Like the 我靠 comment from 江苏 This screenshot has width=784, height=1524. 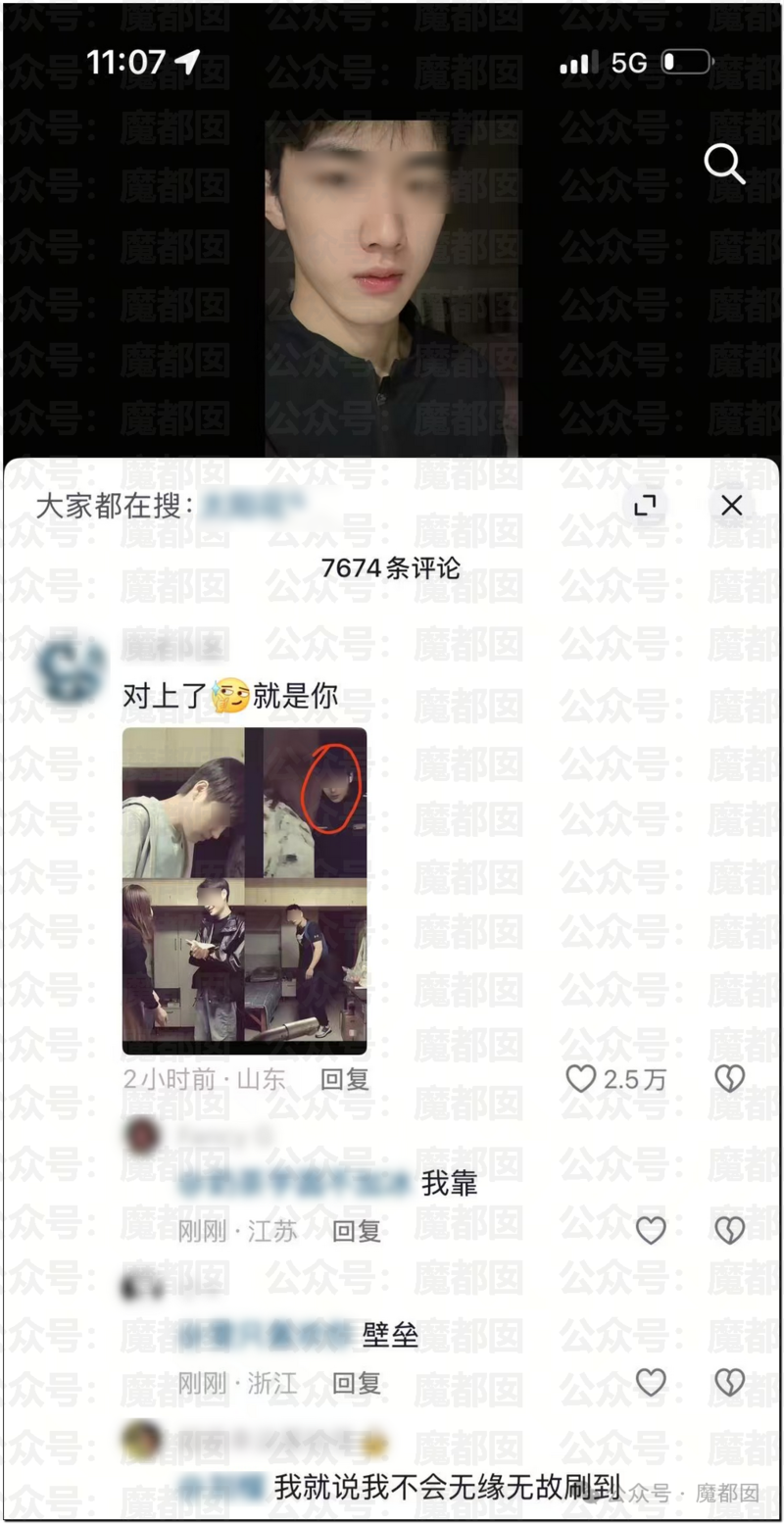pyautogui.click(x=651, y=1231)
